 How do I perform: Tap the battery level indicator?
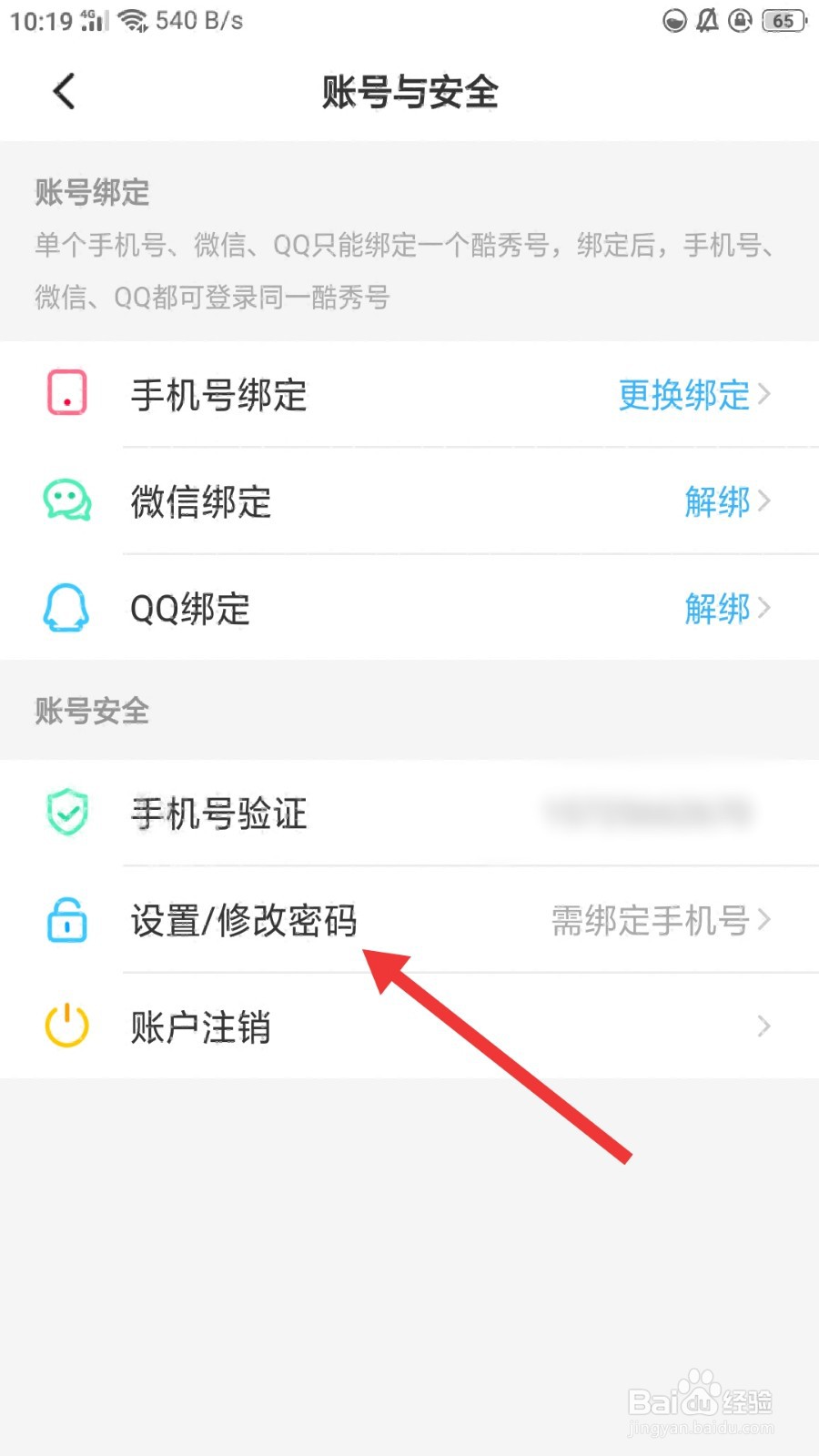tap(783, 22)
